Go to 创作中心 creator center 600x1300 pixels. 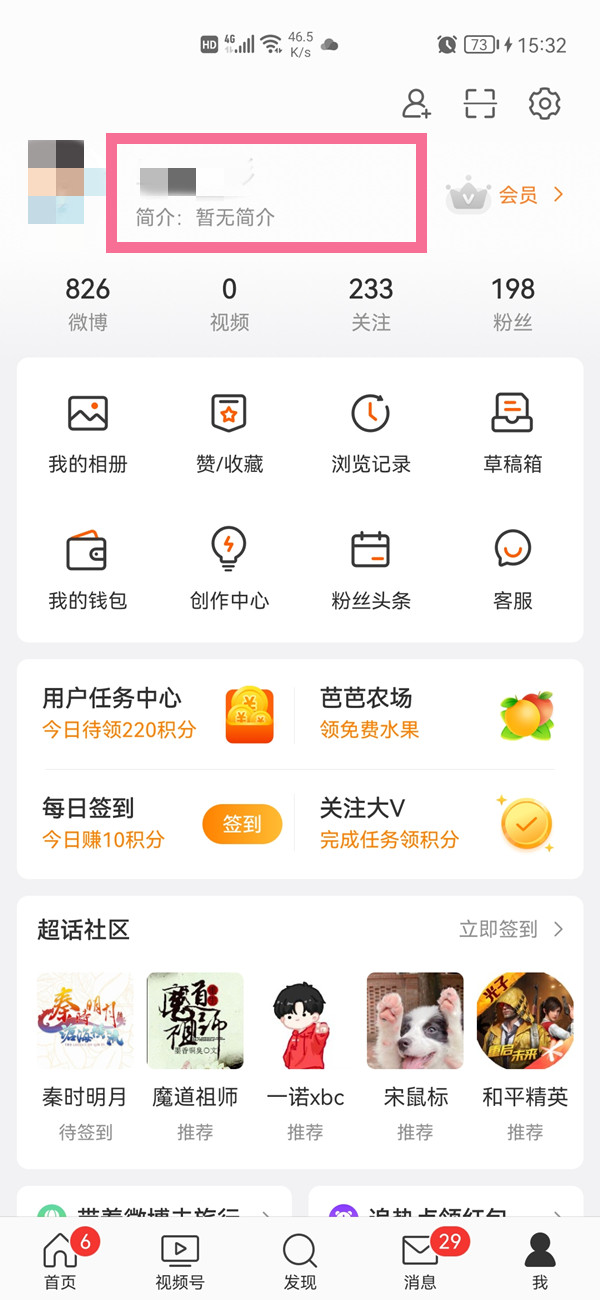coord(229,570)
